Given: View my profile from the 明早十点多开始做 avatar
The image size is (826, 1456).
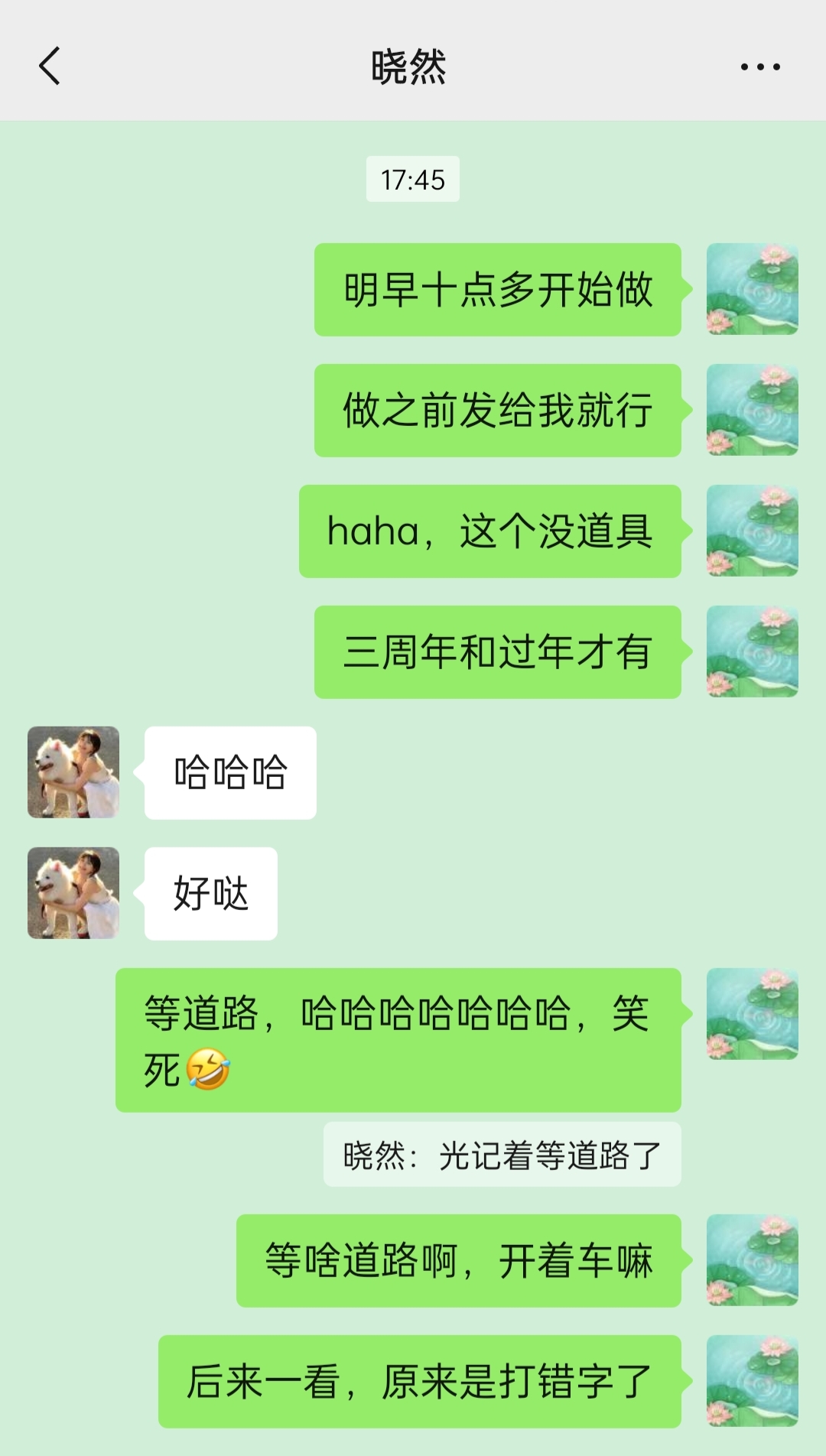Looking at the screenshot, I should [x=752, y=289].
